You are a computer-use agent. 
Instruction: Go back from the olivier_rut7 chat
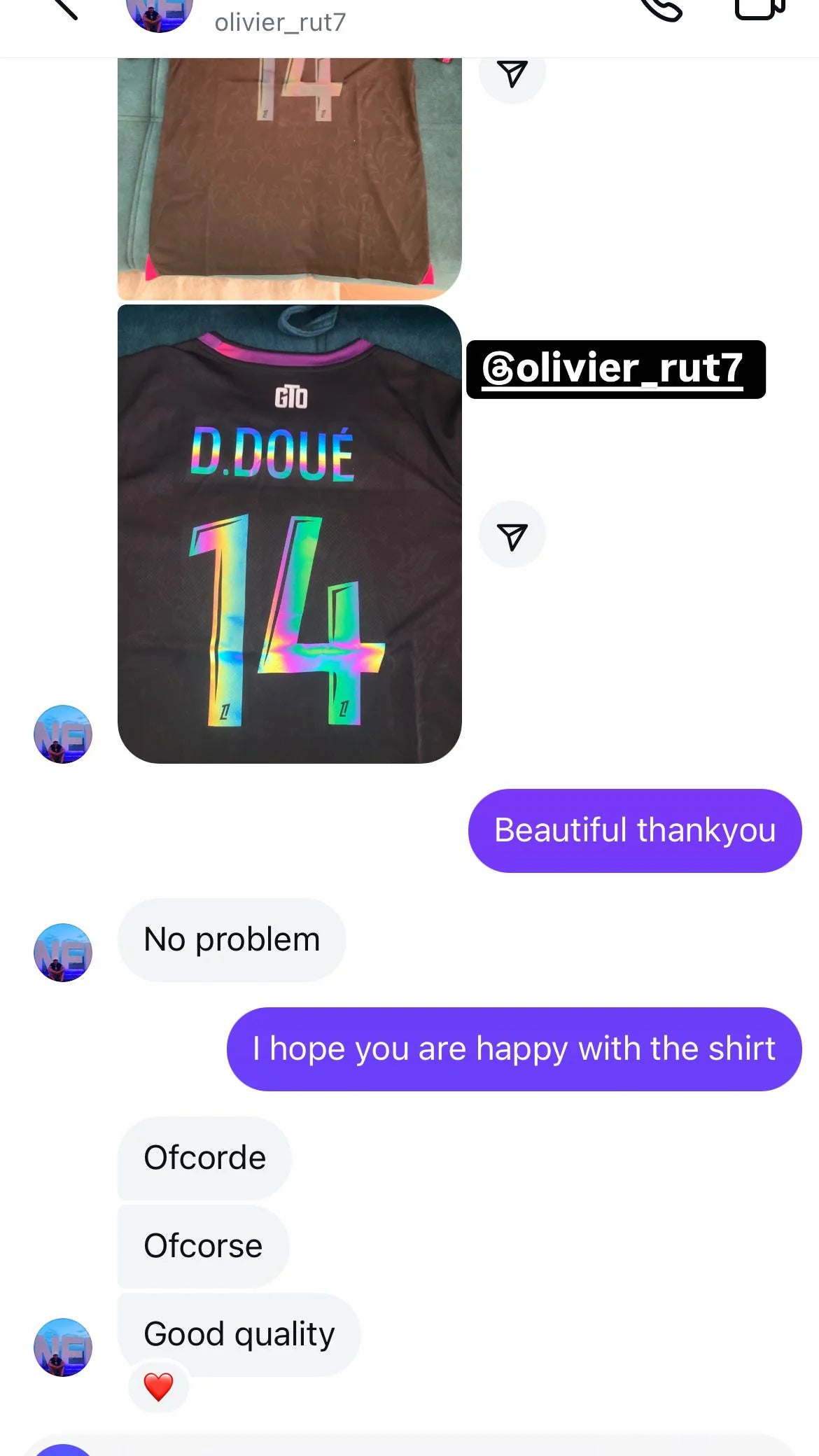coord(64,8)
